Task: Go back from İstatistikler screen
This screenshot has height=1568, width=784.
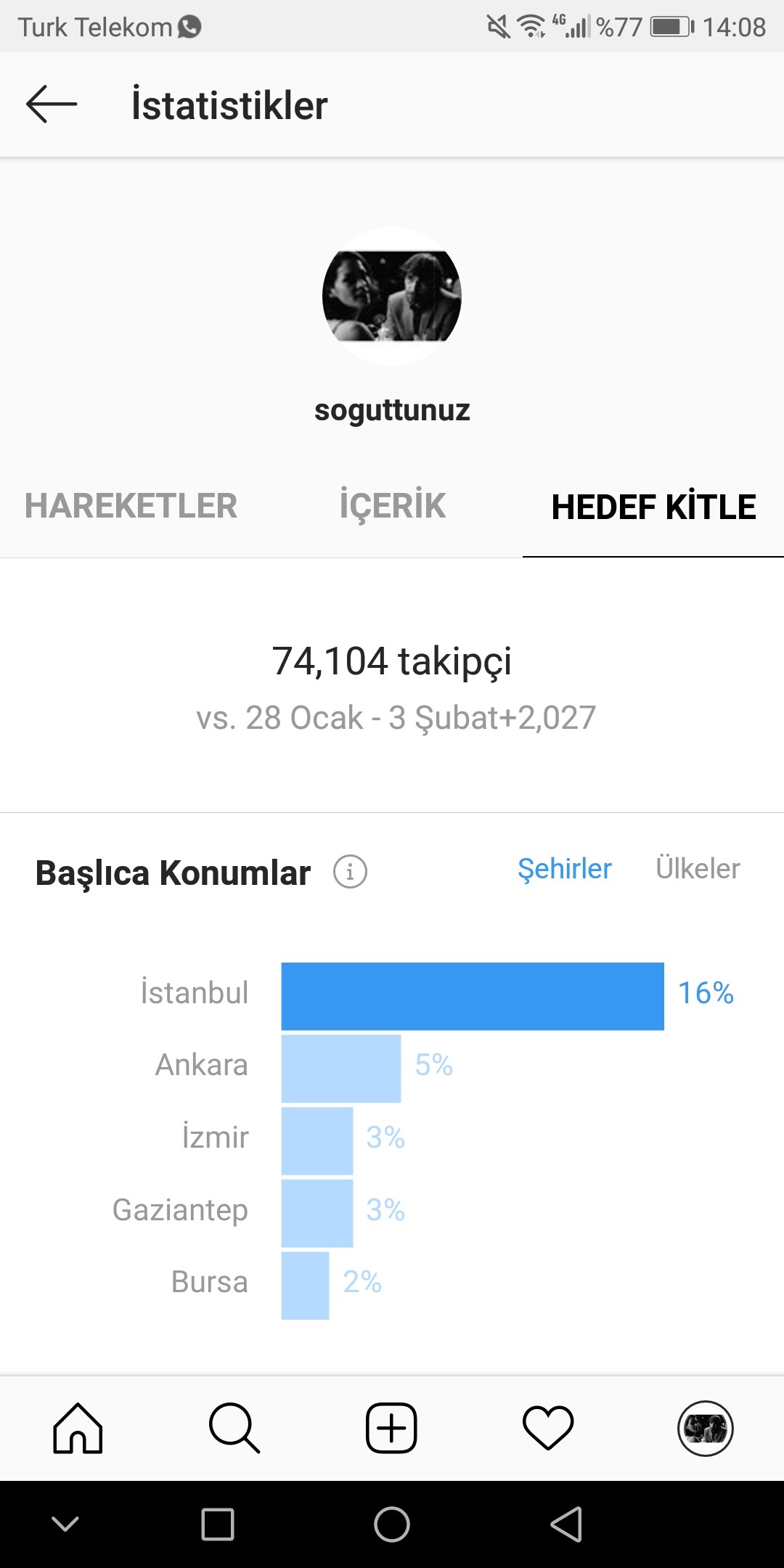Action: [x=52, y=105]
